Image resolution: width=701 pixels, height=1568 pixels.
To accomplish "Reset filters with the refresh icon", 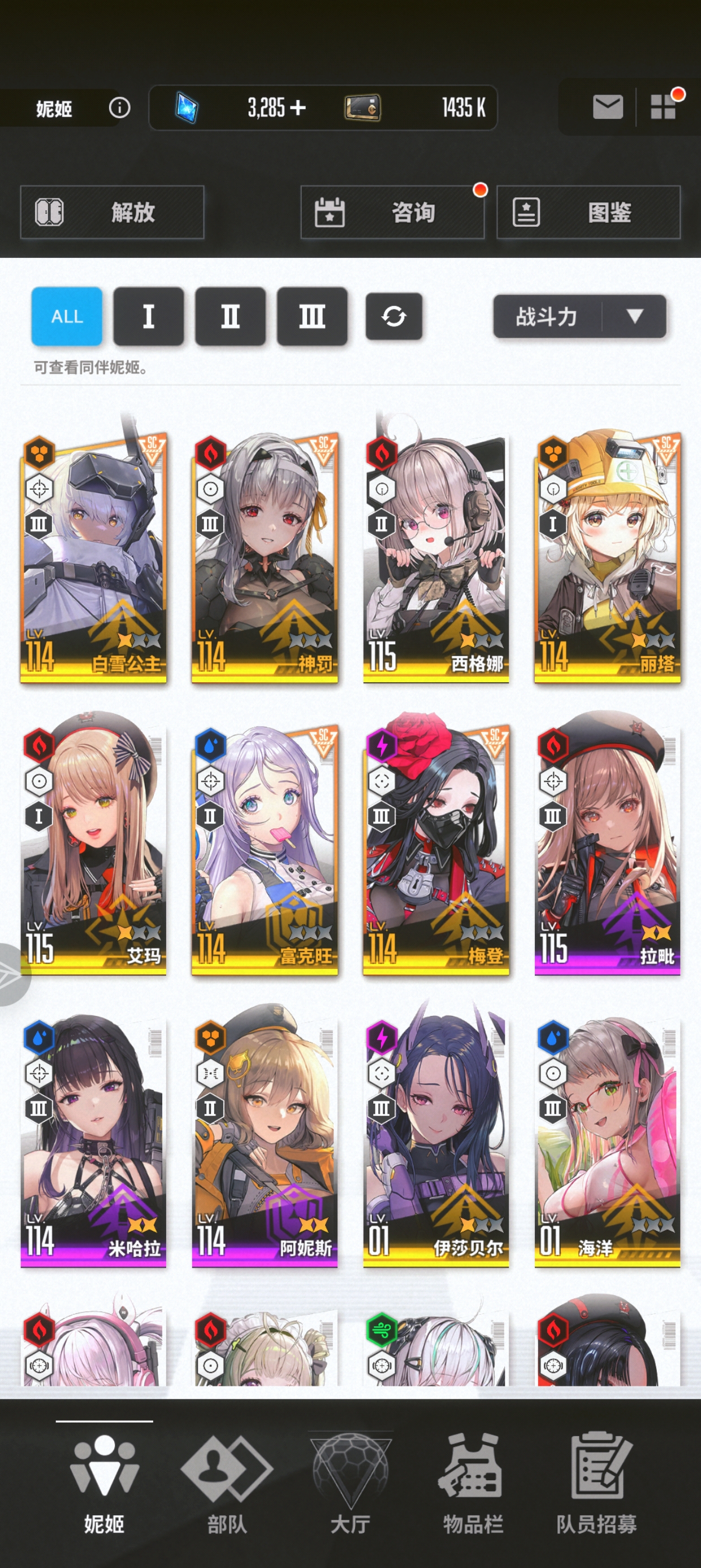I will (393, 317).
